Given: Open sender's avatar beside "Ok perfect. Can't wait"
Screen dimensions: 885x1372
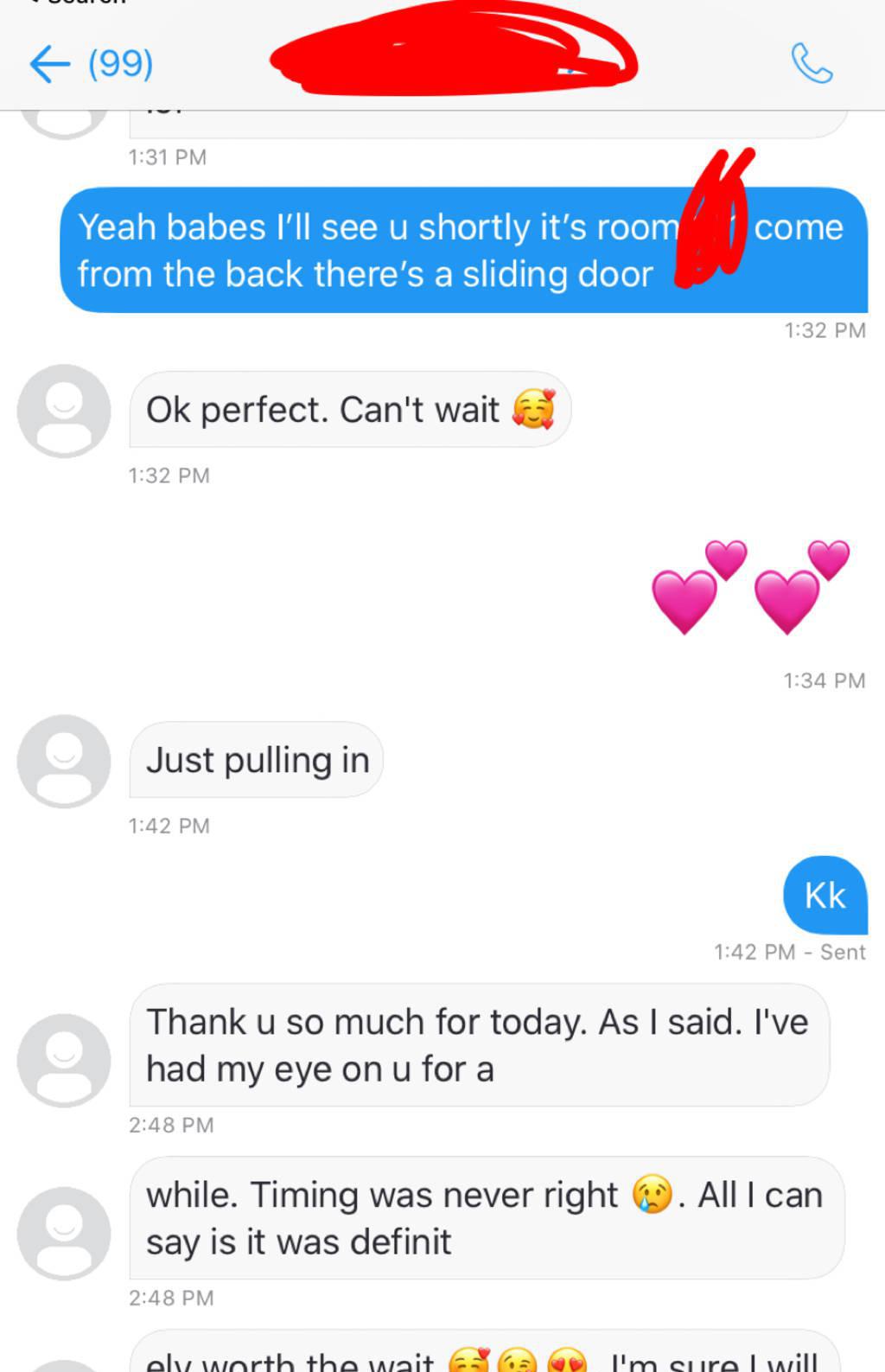Looking at the screenshot, I should point(64,411).
